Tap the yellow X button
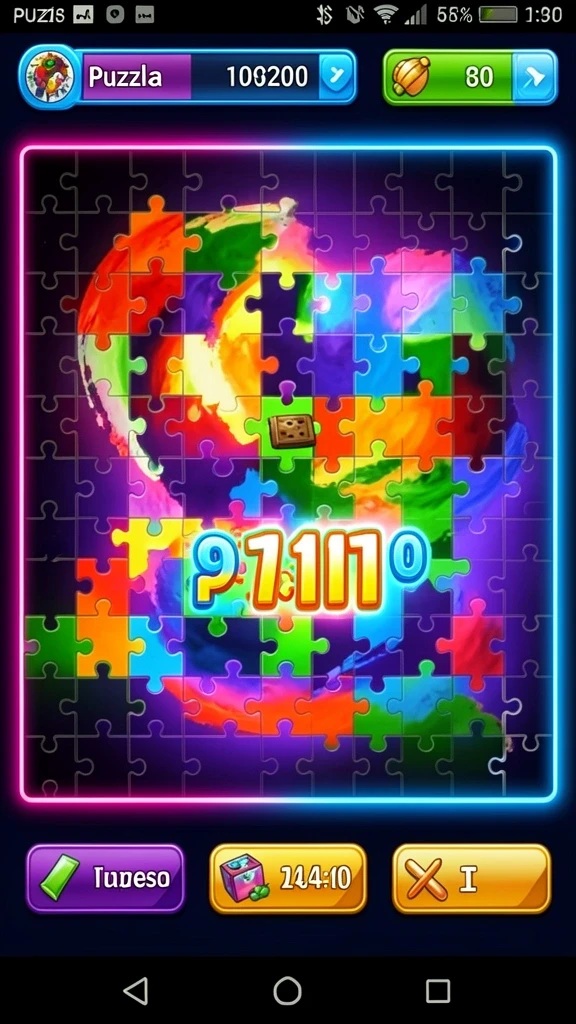 click(472, 878)
